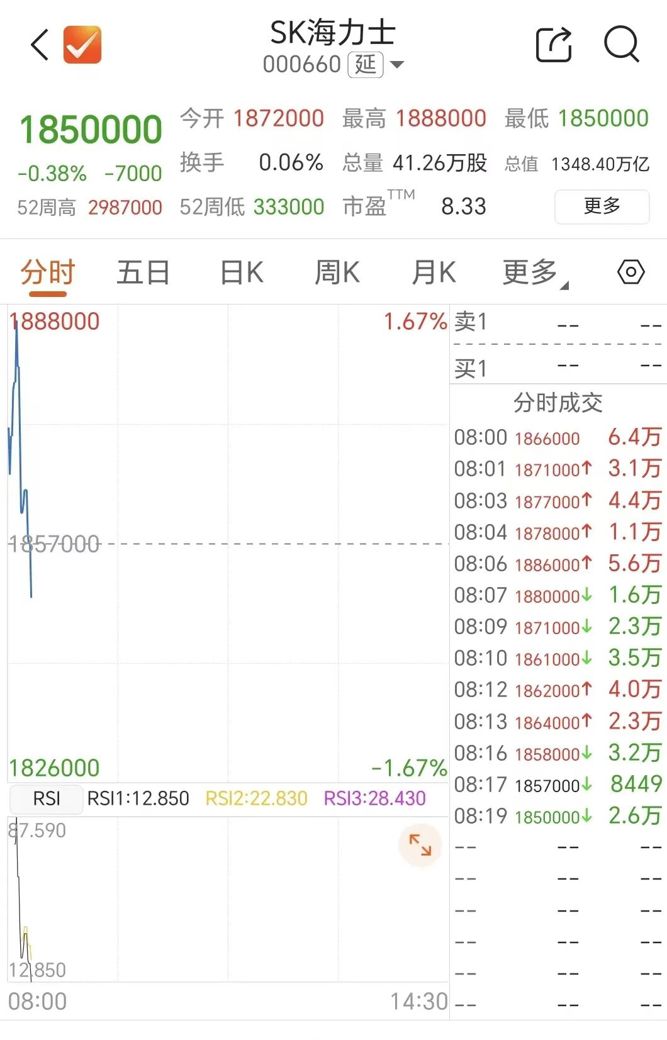The height and width of the screenshot is (1040, 667).
Task: Open chart settings hexagon icon
Action: point(631,272)
